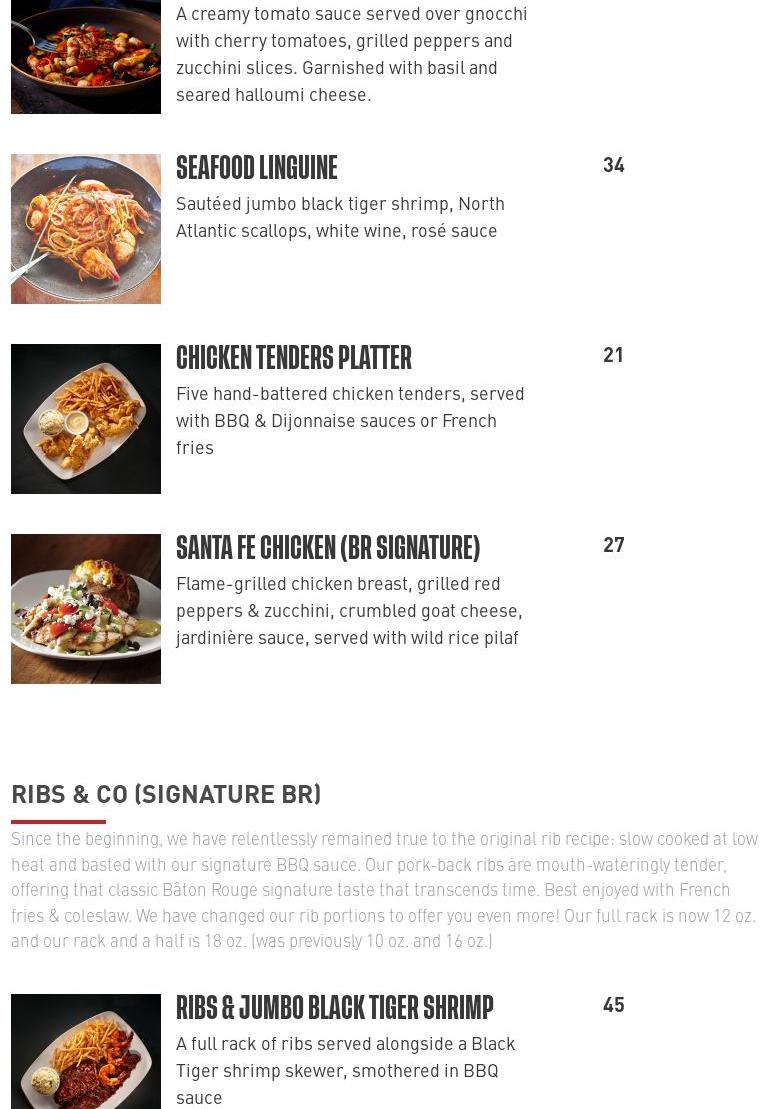Select the Chicken Tenders Platter item
The width and height of the screenshot is (770, 1109).
293,357
